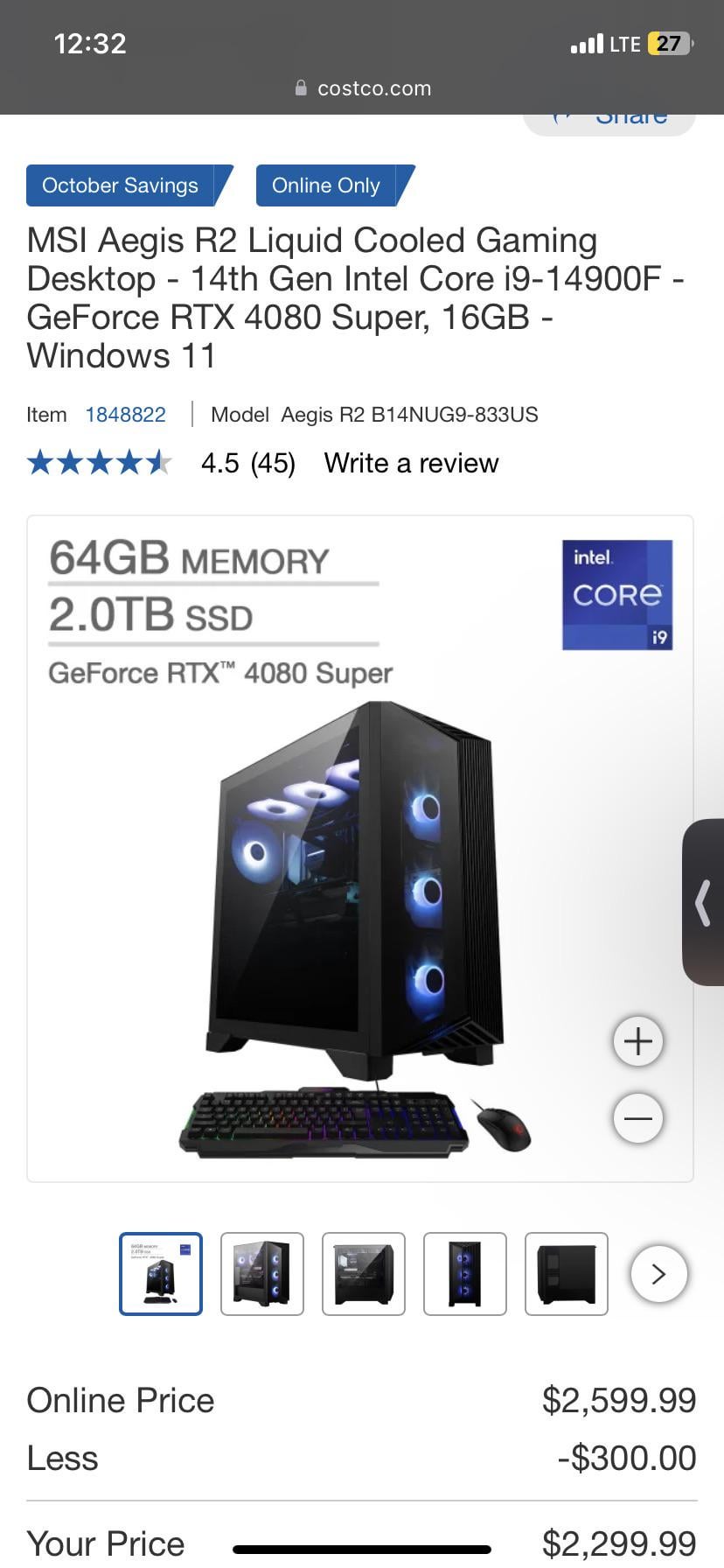724x1568 pixels.
Task: View the second thumbnail showing angled tower
Action: pyautogui.click(x=262, y=1274)
